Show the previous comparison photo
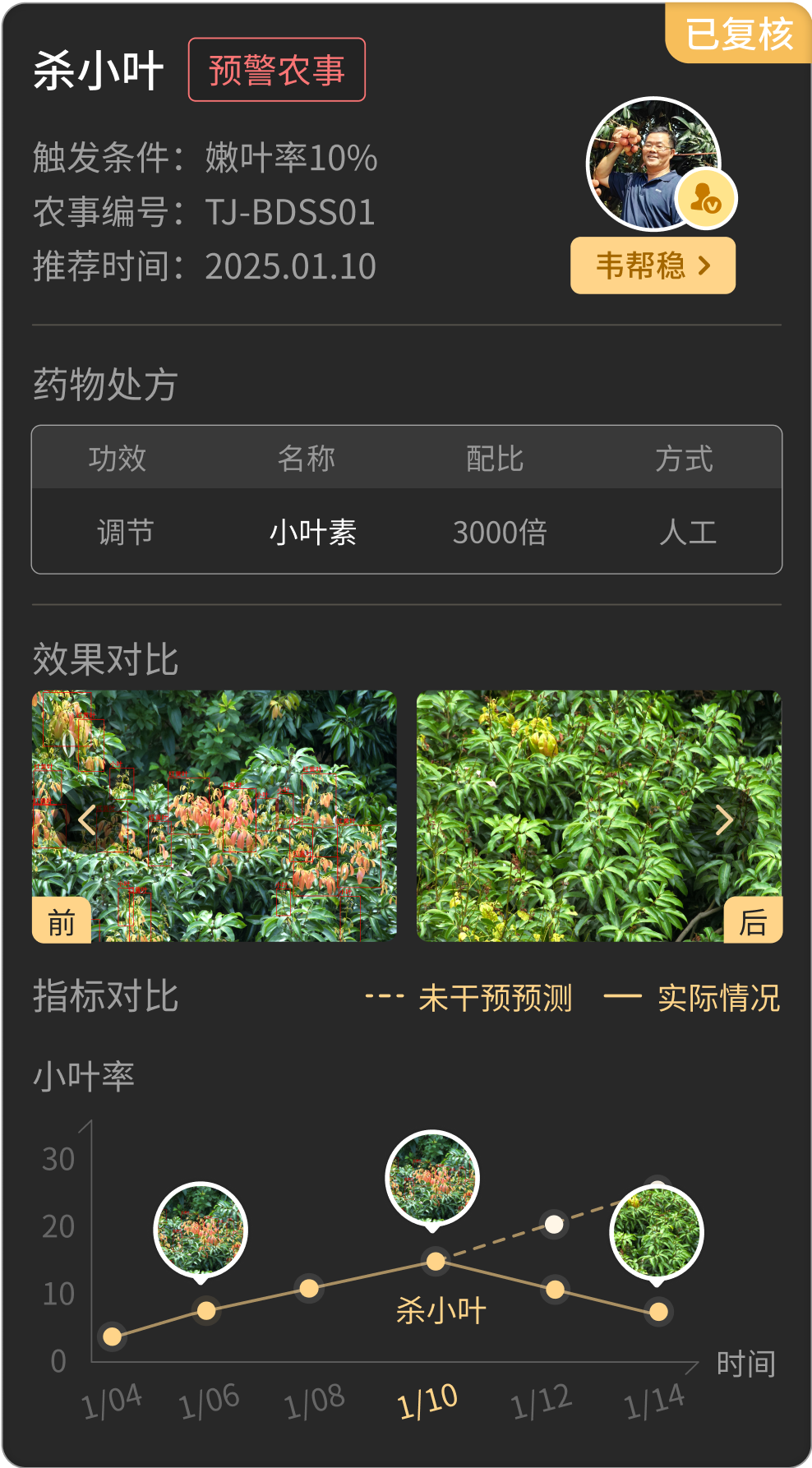 pyautogui.click(x=87, y=819)
